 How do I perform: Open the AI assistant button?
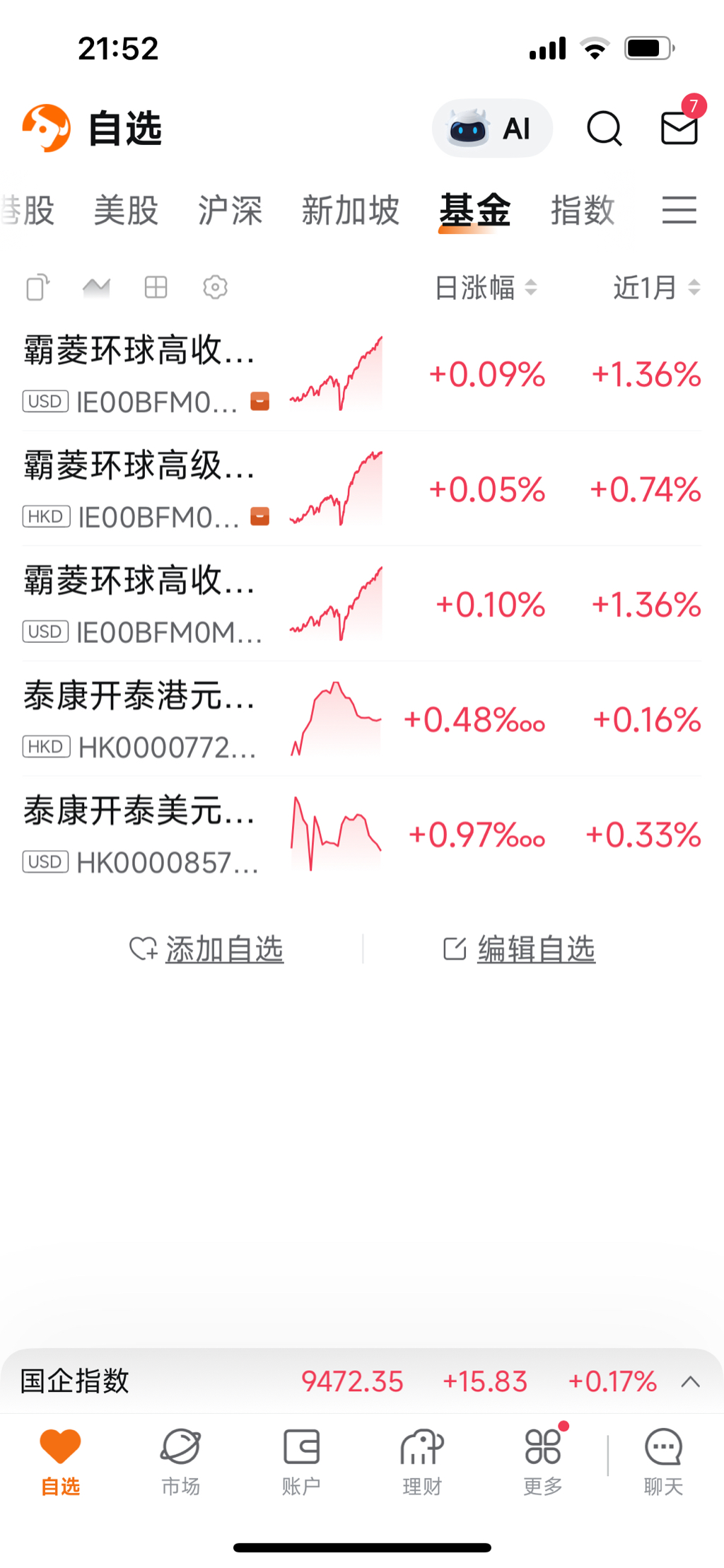[x=492, y=129]
